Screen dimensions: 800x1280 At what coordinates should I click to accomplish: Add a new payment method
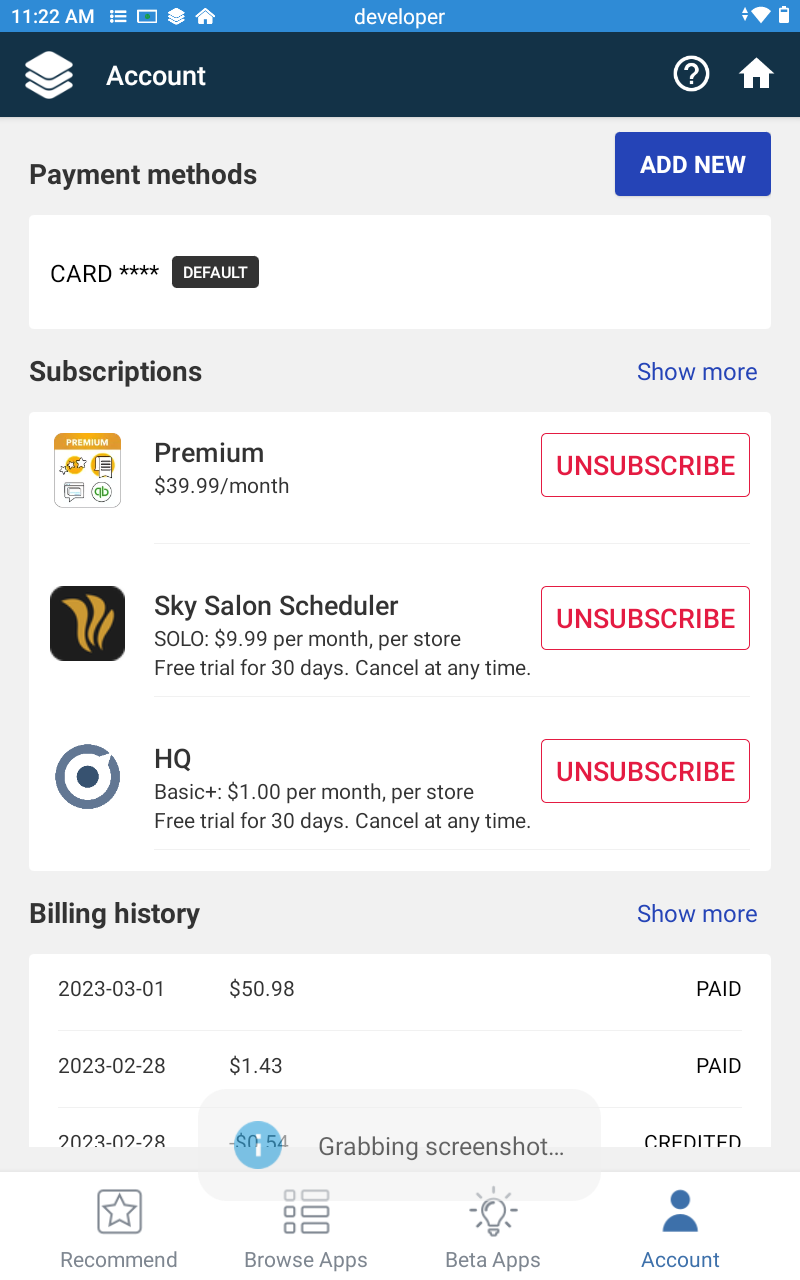tap(693, 164)
